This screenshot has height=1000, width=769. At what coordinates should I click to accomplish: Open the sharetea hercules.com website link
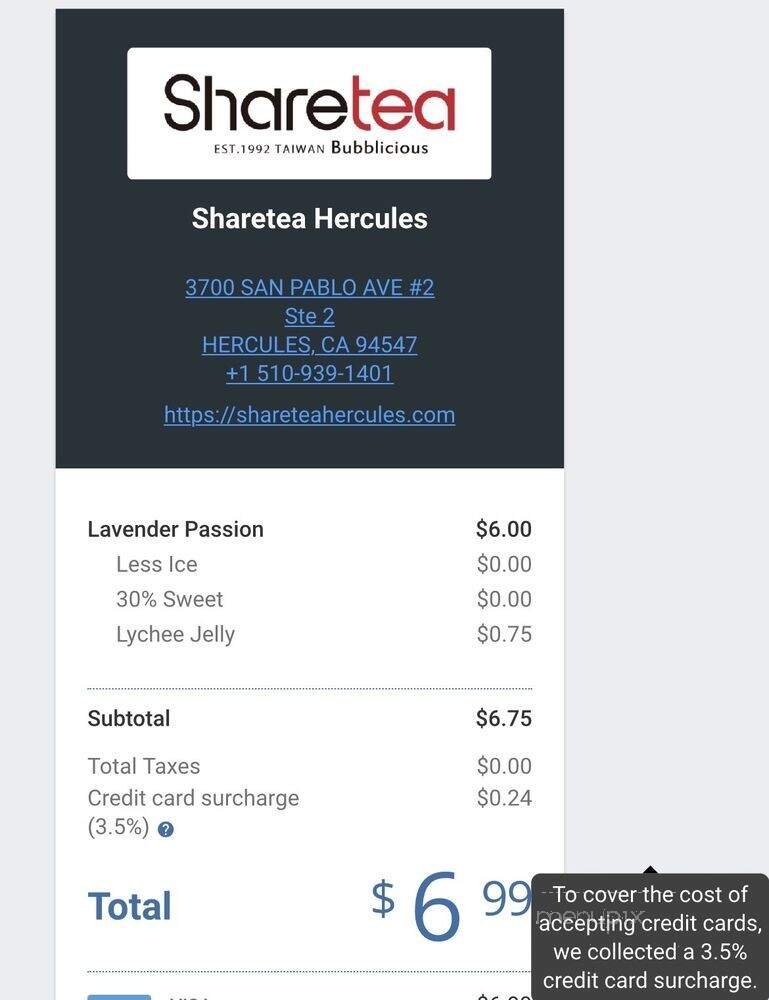[x=310, y=414]
